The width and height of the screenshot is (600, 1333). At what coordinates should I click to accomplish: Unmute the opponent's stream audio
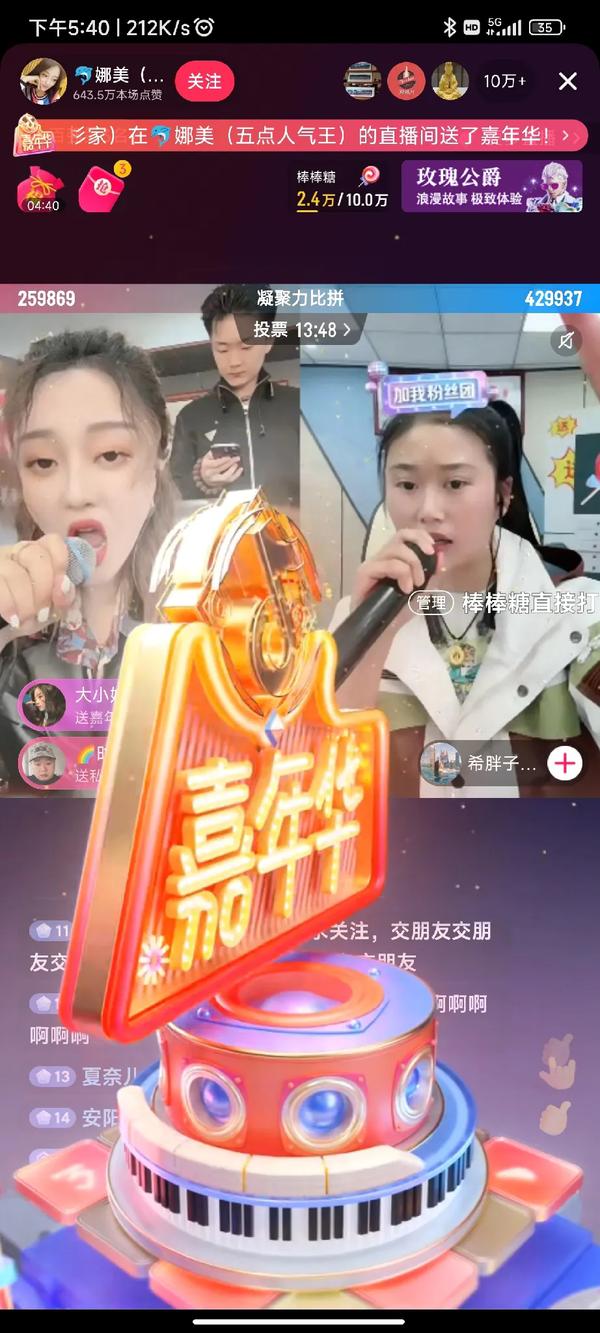click(565, 341)
